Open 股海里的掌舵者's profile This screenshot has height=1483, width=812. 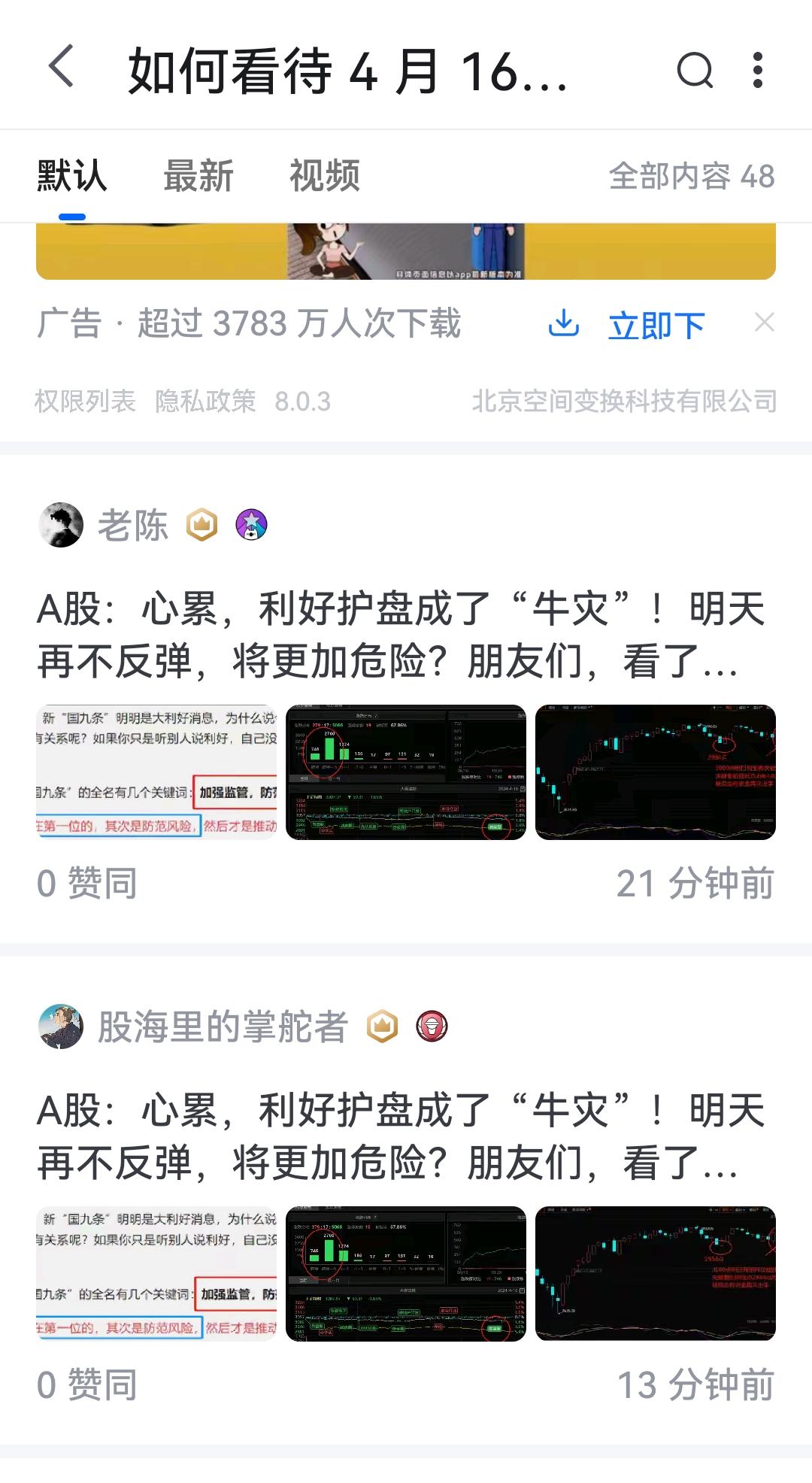click(223, 1027)
